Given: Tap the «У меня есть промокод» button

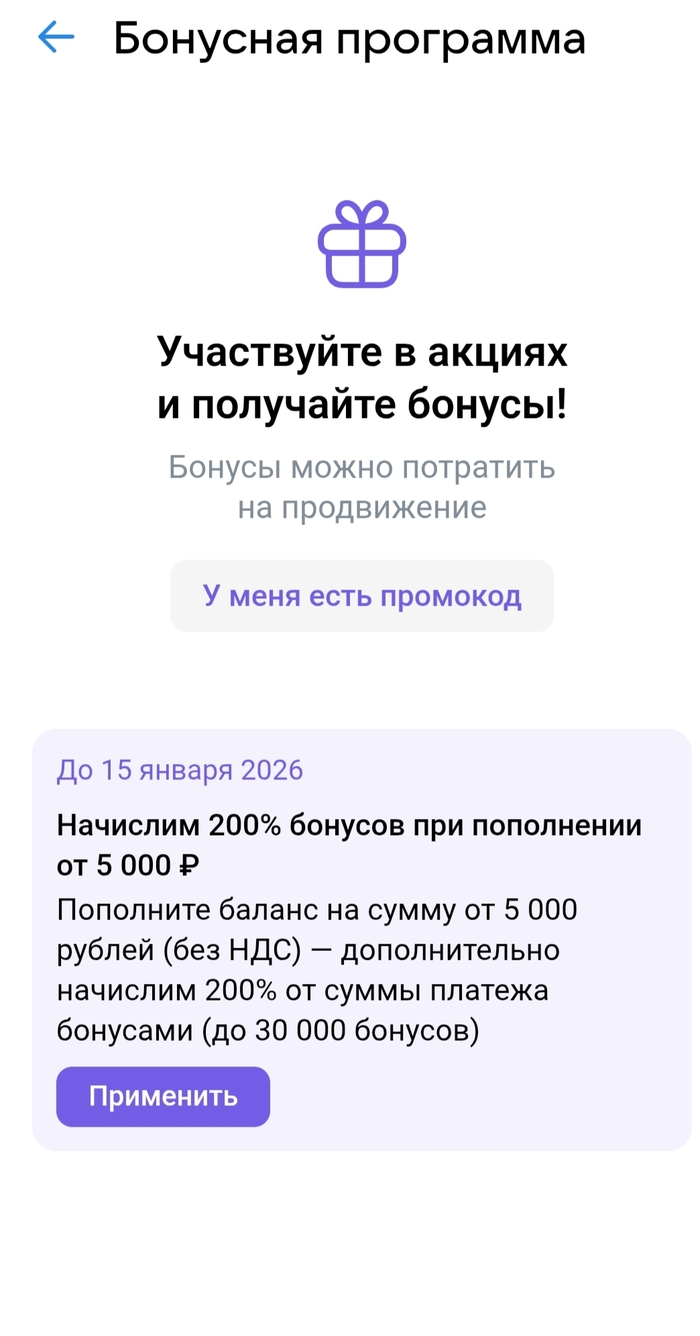Looking at the screenshot, I should pyautogui.click(x=361, y=596).
